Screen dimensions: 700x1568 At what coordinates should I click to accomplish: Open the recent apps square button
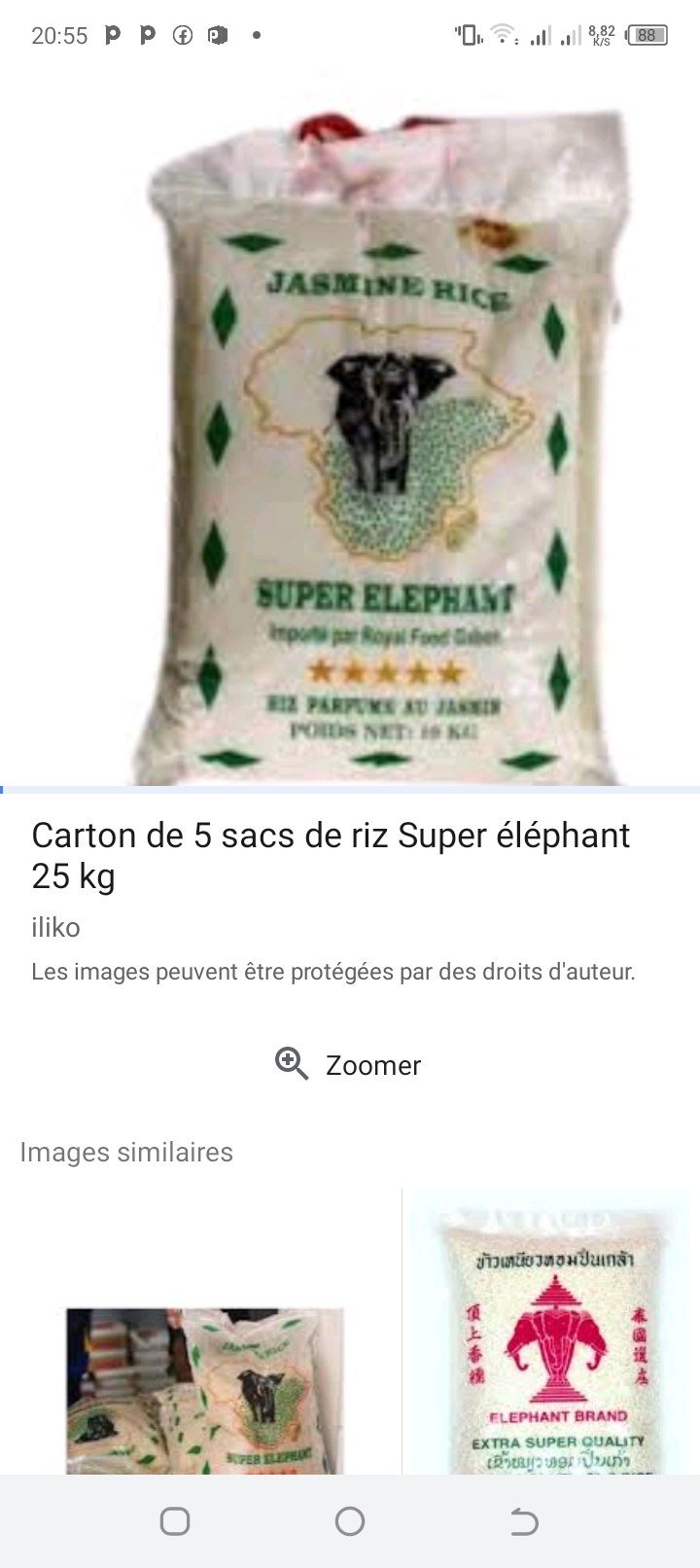pyautogui.click(x=174, y=1519)
